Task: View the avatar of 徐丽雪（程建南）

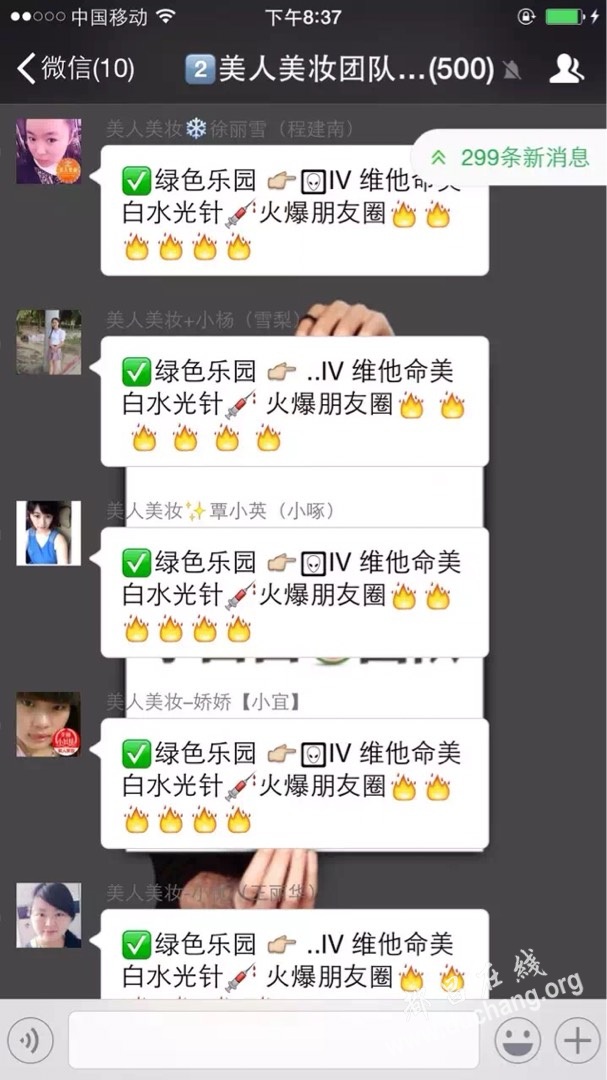Action: 48,151
